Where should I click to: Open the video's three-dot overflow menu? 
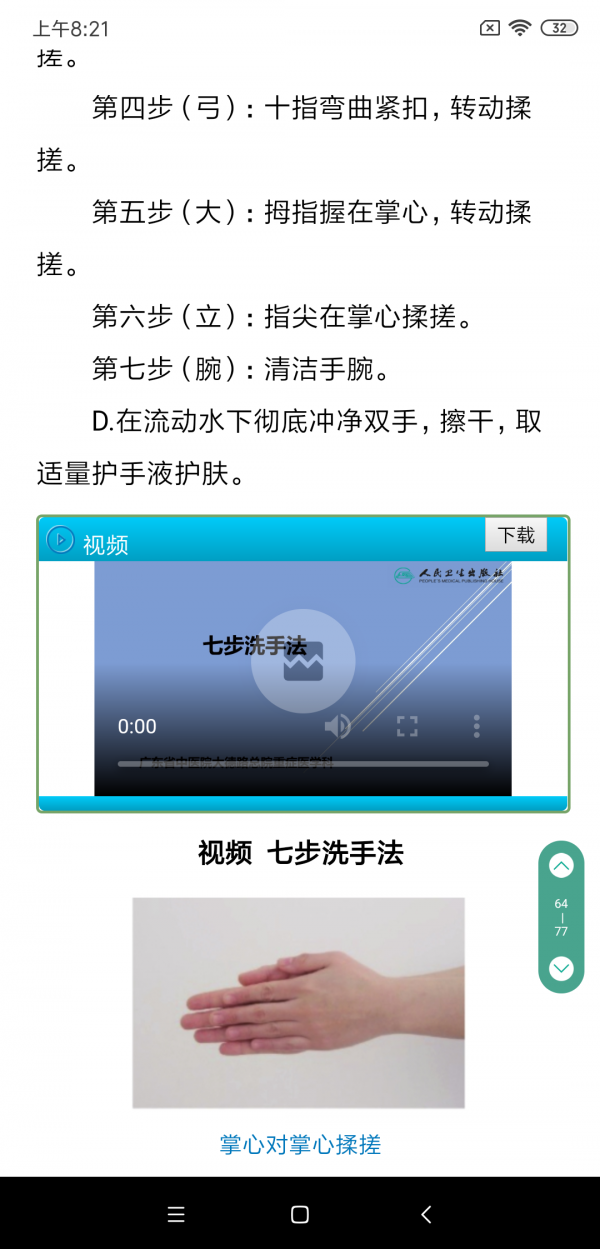click(477, 726)
